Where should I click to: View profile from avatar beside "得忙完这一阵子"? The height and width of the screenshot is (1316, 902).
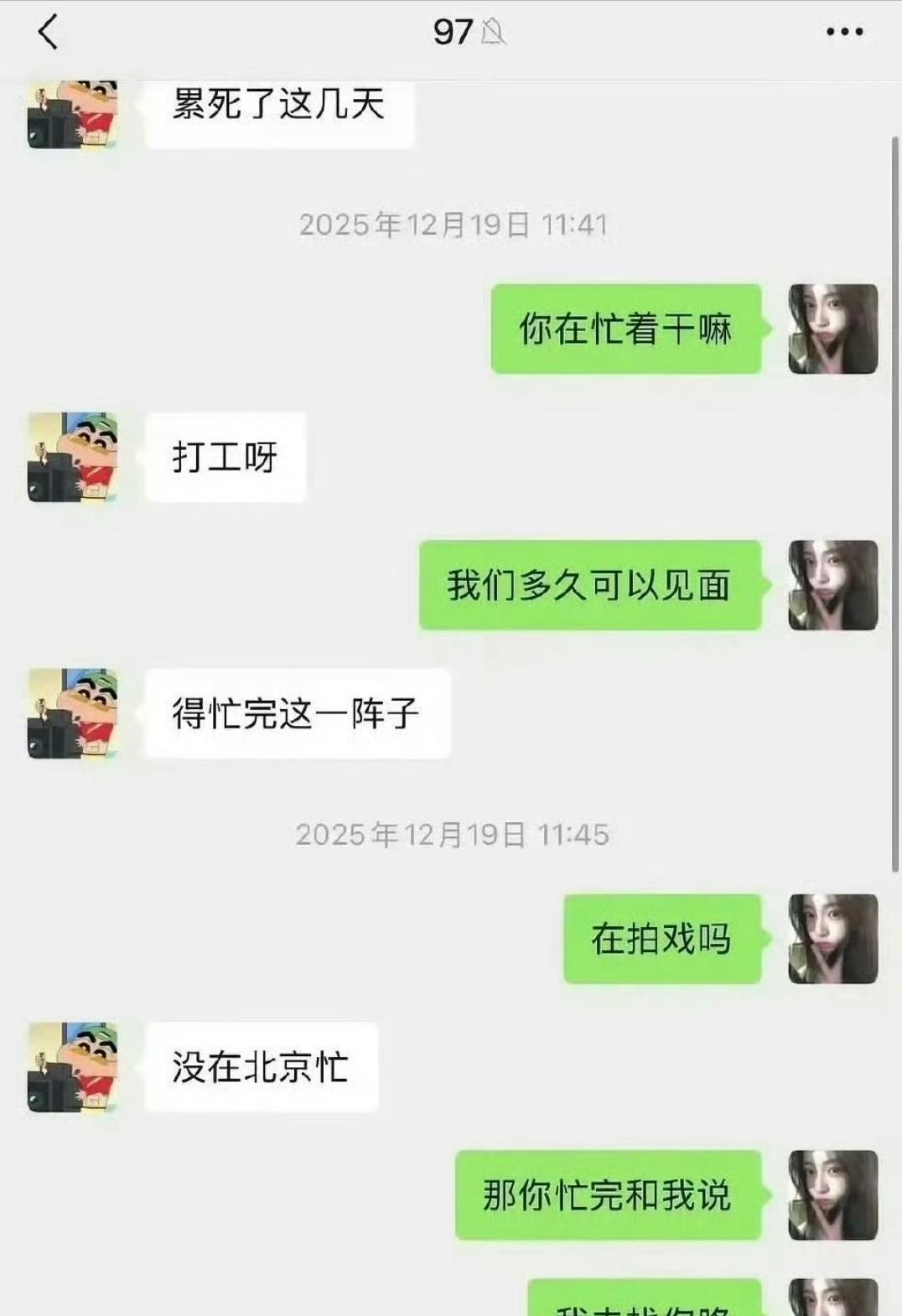(73, 714)
